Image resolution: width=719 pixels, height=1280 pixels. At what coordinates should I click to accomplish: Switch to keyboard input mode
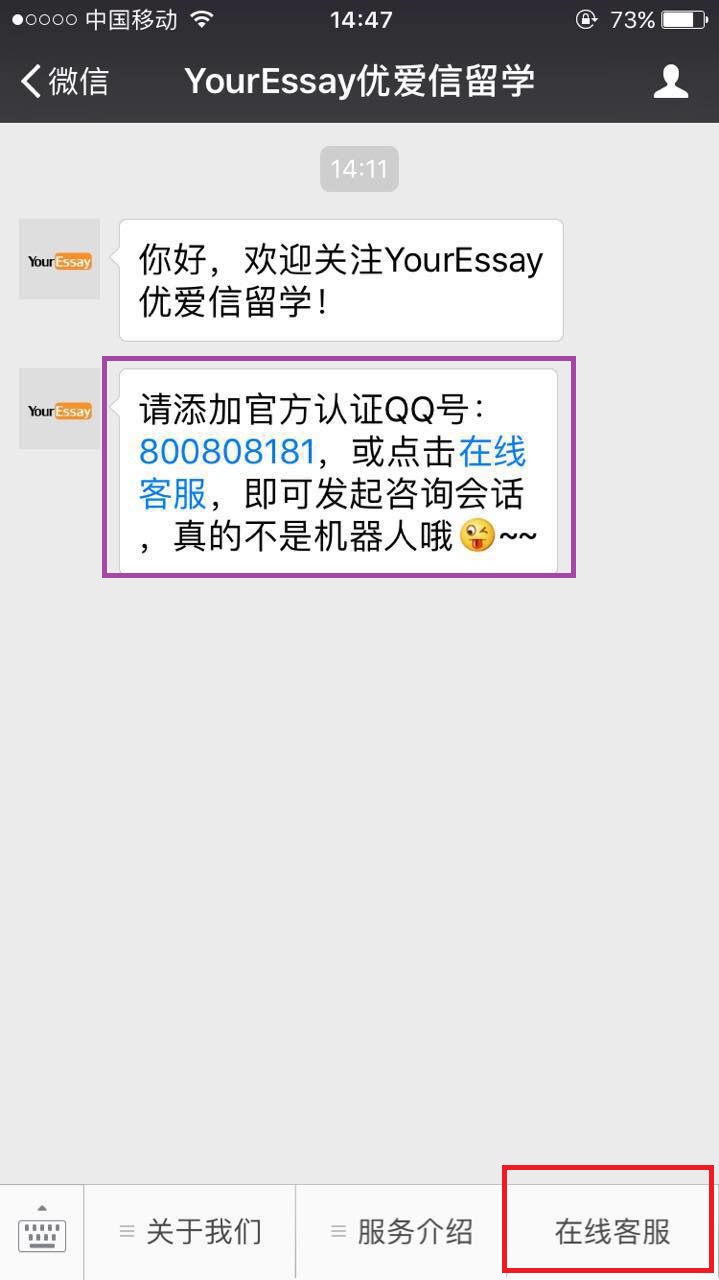[42, 1232]
